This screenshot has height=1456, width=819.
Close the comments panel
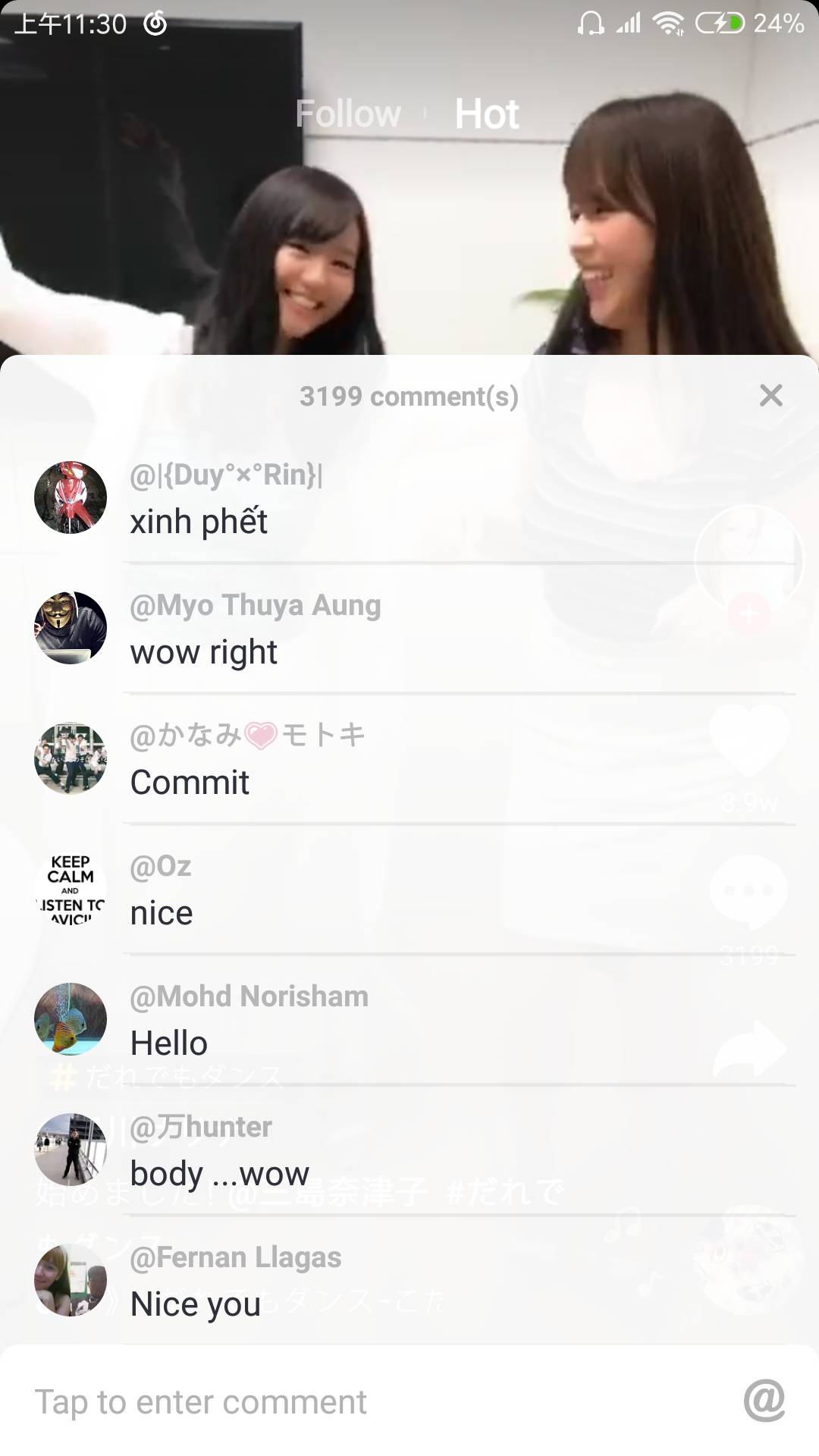[770, 395]
